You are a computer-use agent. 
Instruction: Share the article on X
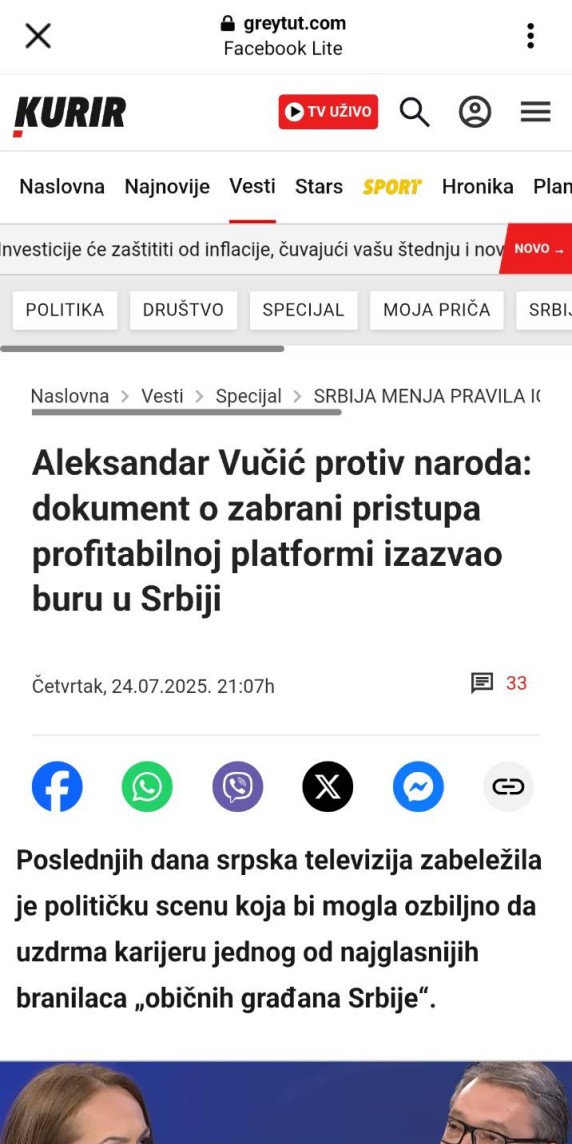(x=328, y=786)
